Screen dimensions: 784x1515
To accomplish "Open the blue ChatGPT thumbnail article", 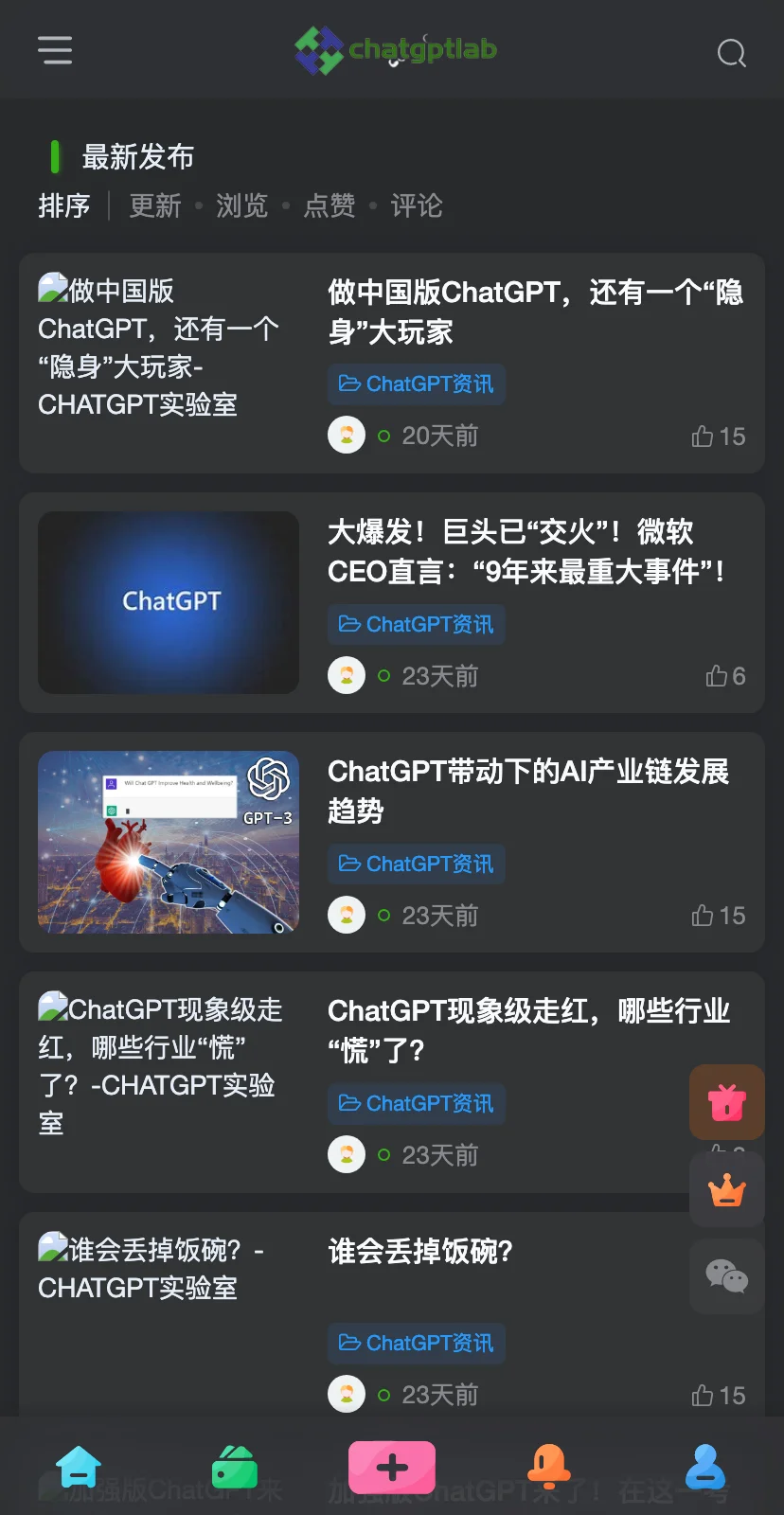I will (169, 602).
